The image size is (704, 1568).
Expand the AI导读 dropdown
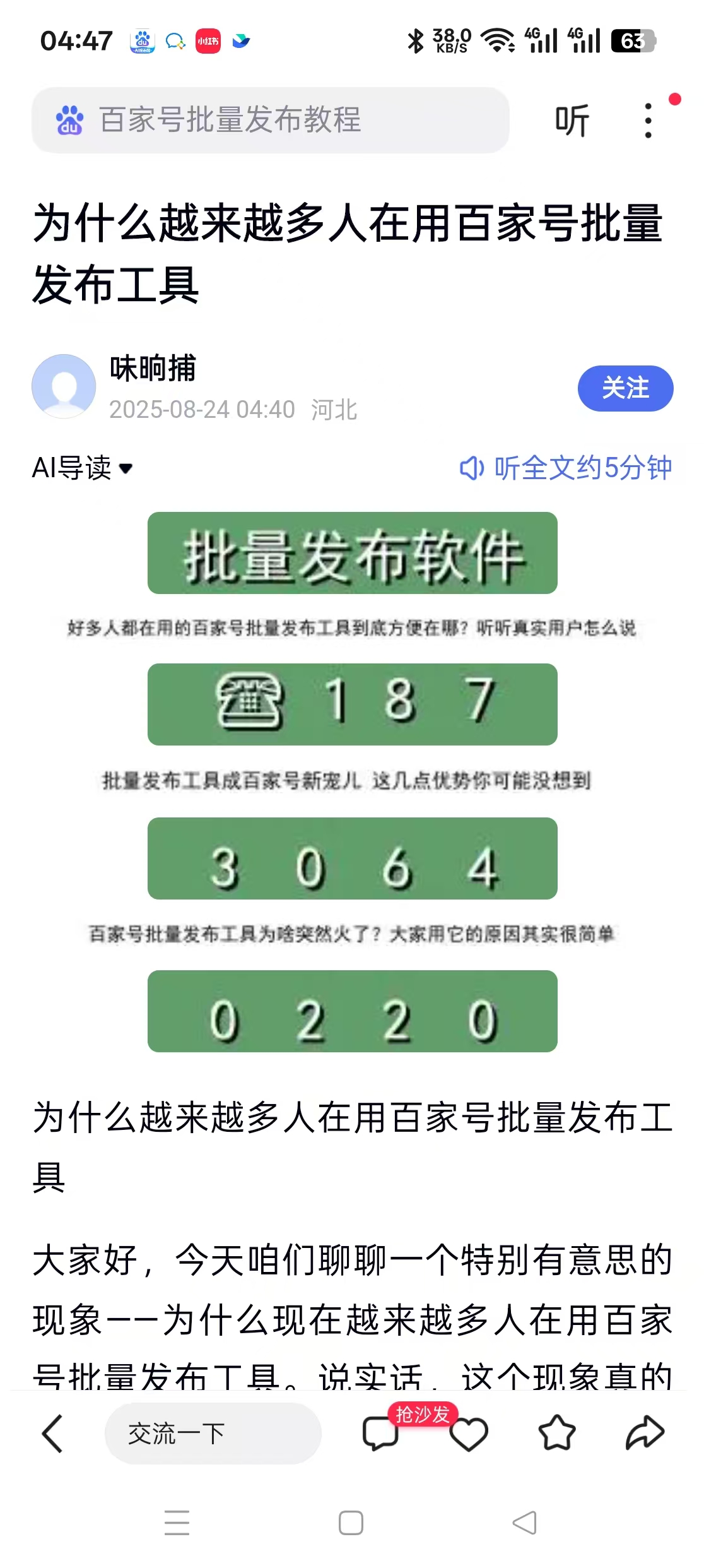[x=82, y=468]
